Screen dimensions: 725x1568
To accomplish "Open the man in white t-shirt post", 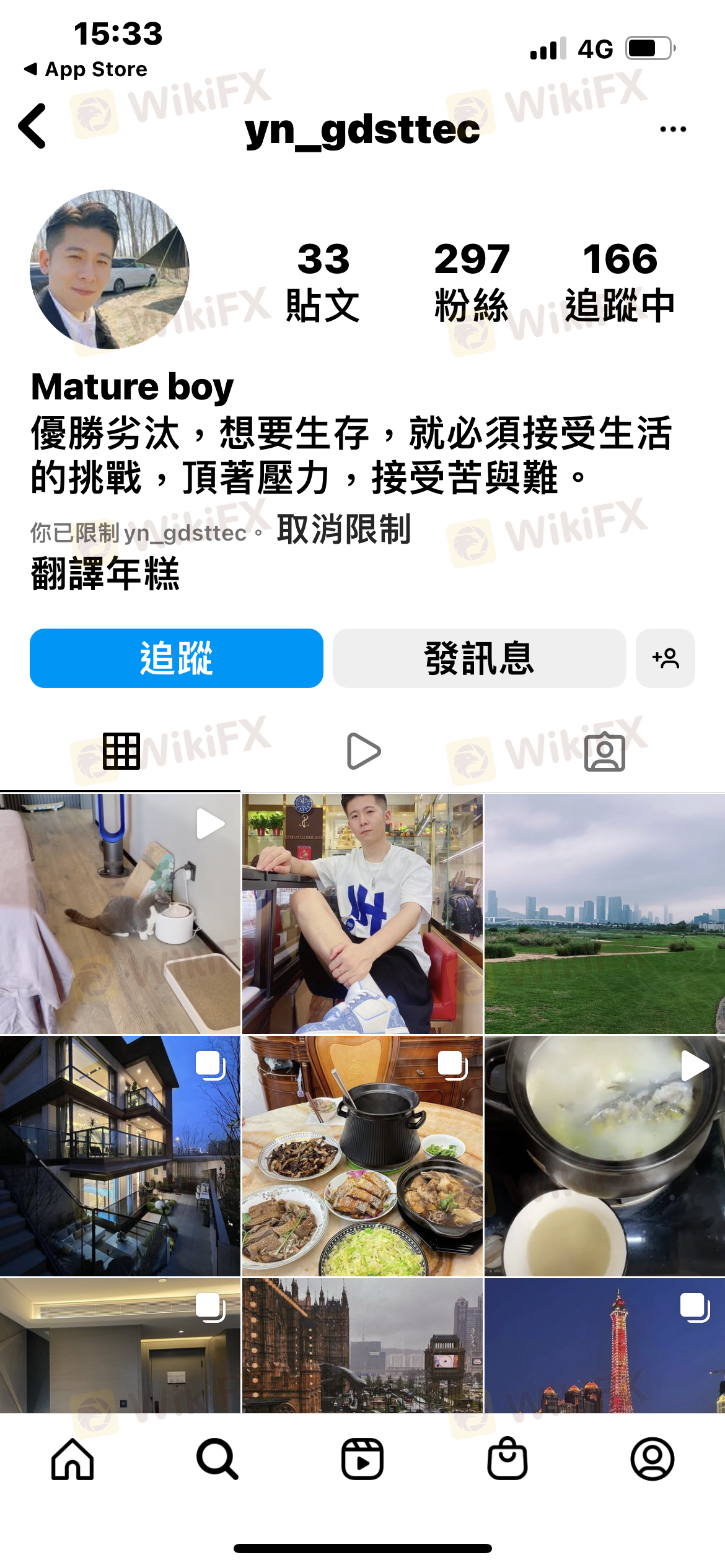I will tap(362, 914).
